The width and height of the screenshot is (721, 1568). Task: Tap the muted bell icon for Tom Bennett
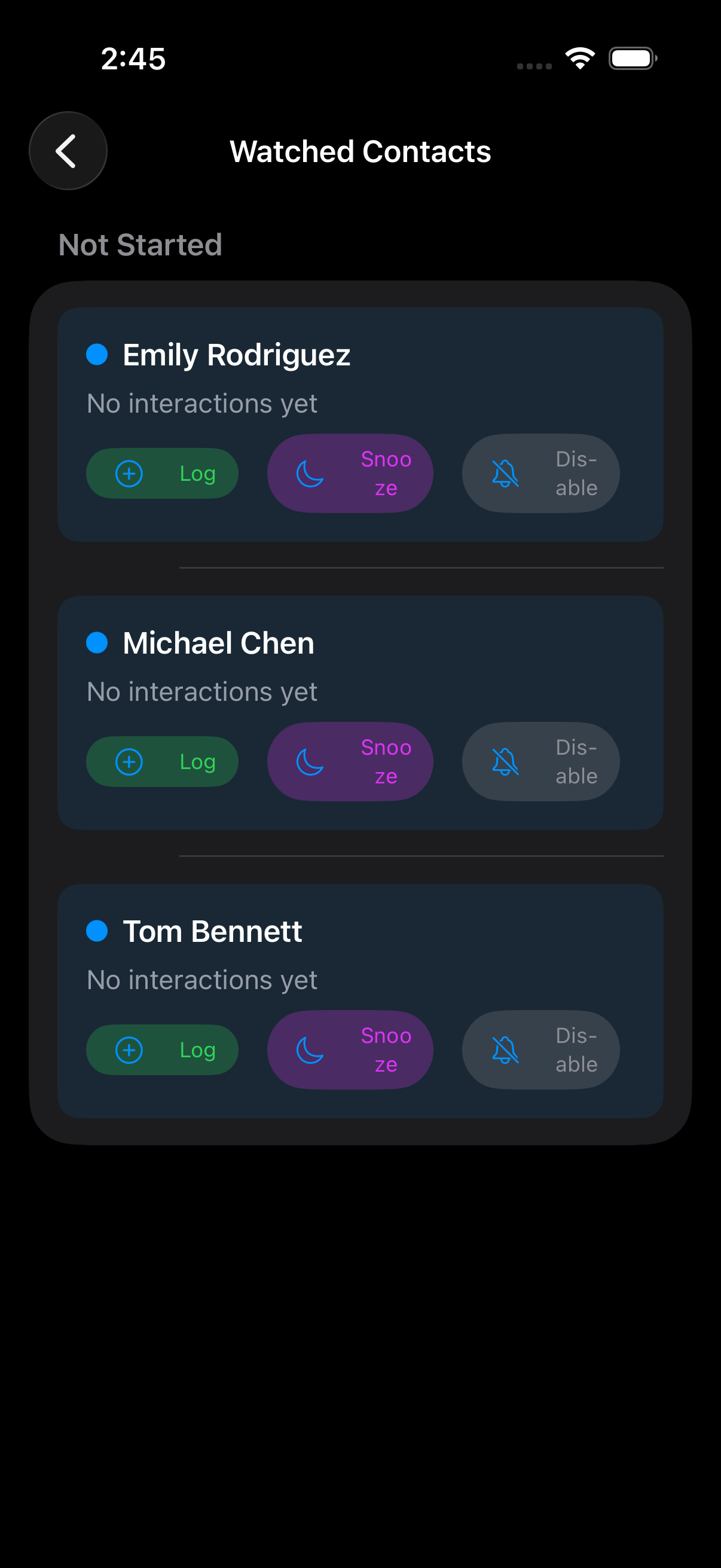click(505, 1050)
